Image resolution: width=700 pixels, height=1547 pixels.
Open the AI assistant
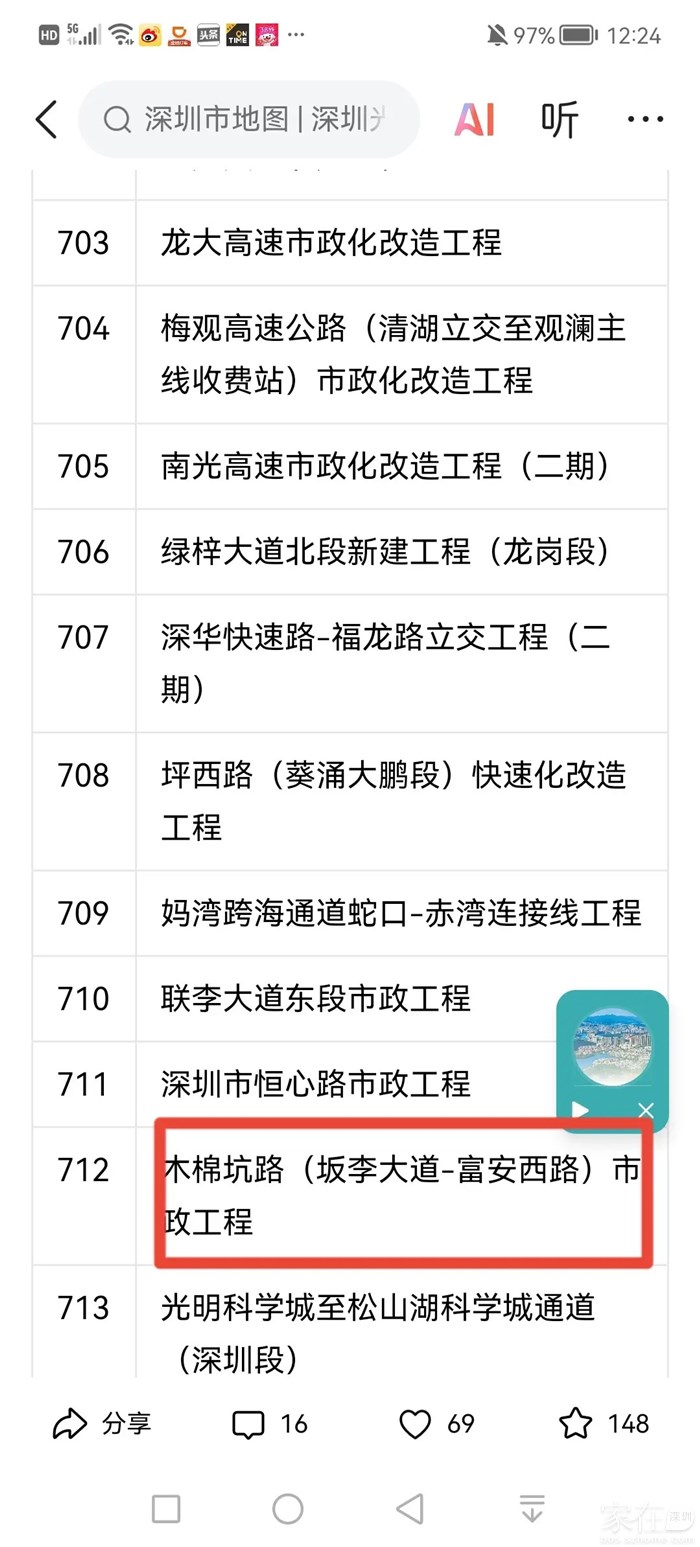click(x=474, y=120)
